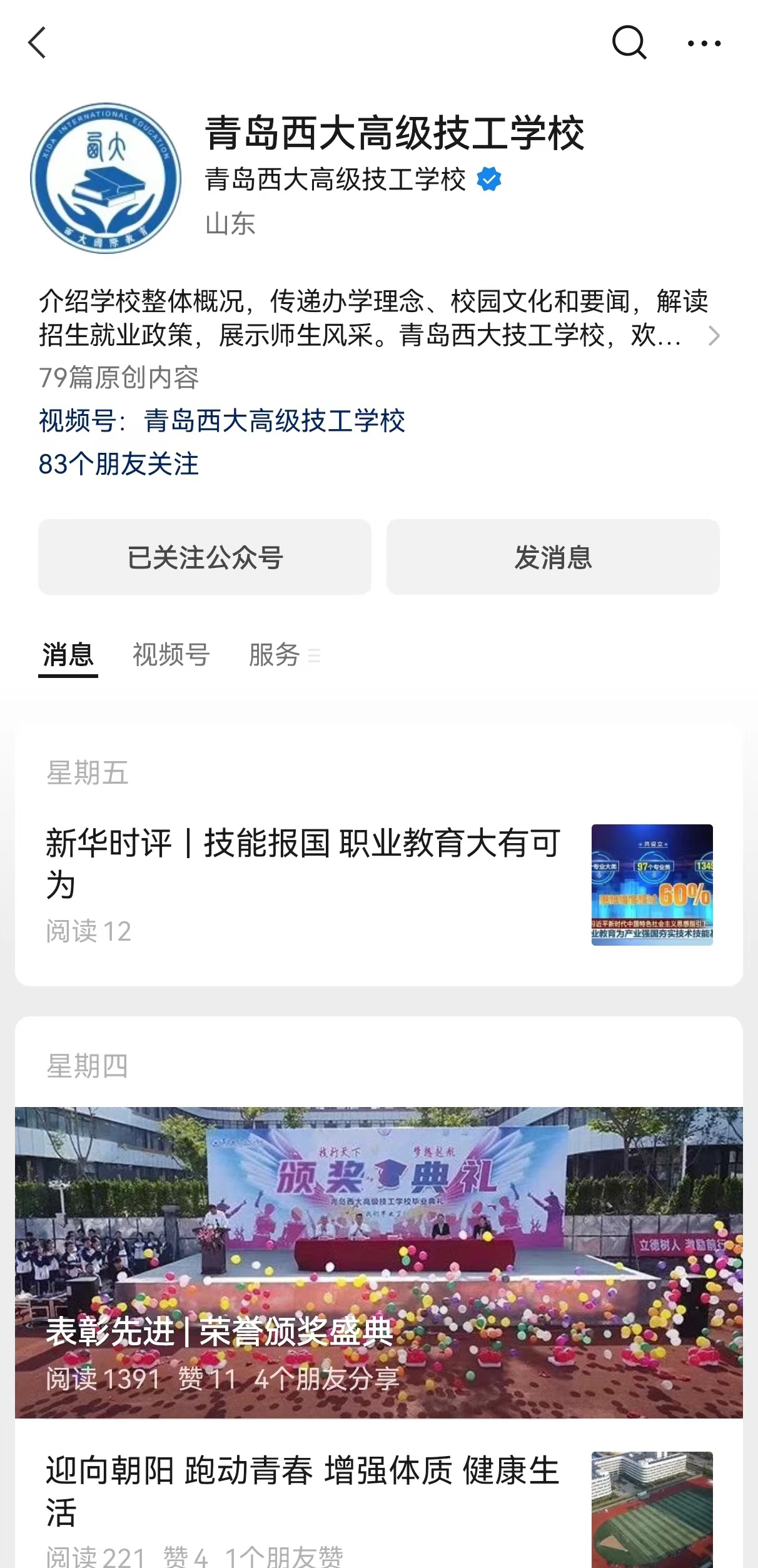This screenshot has width=758, height=1568.
Task: View the 83个朋友关注 list
Action: click(119, 464)
